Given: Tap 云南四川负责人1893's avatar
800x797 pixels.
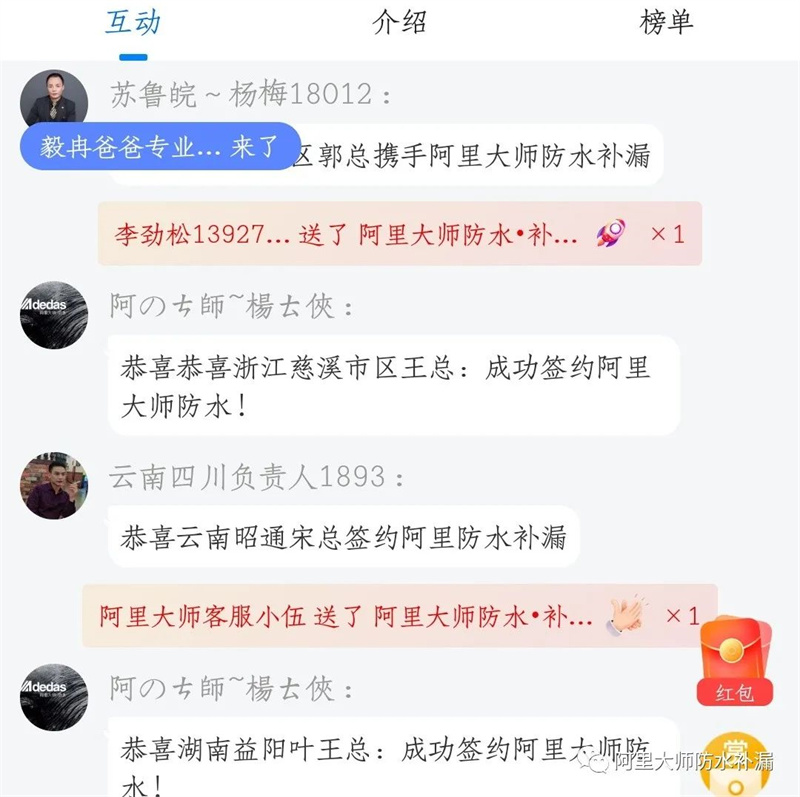Looking at the screenshot, I should (53, 486).
